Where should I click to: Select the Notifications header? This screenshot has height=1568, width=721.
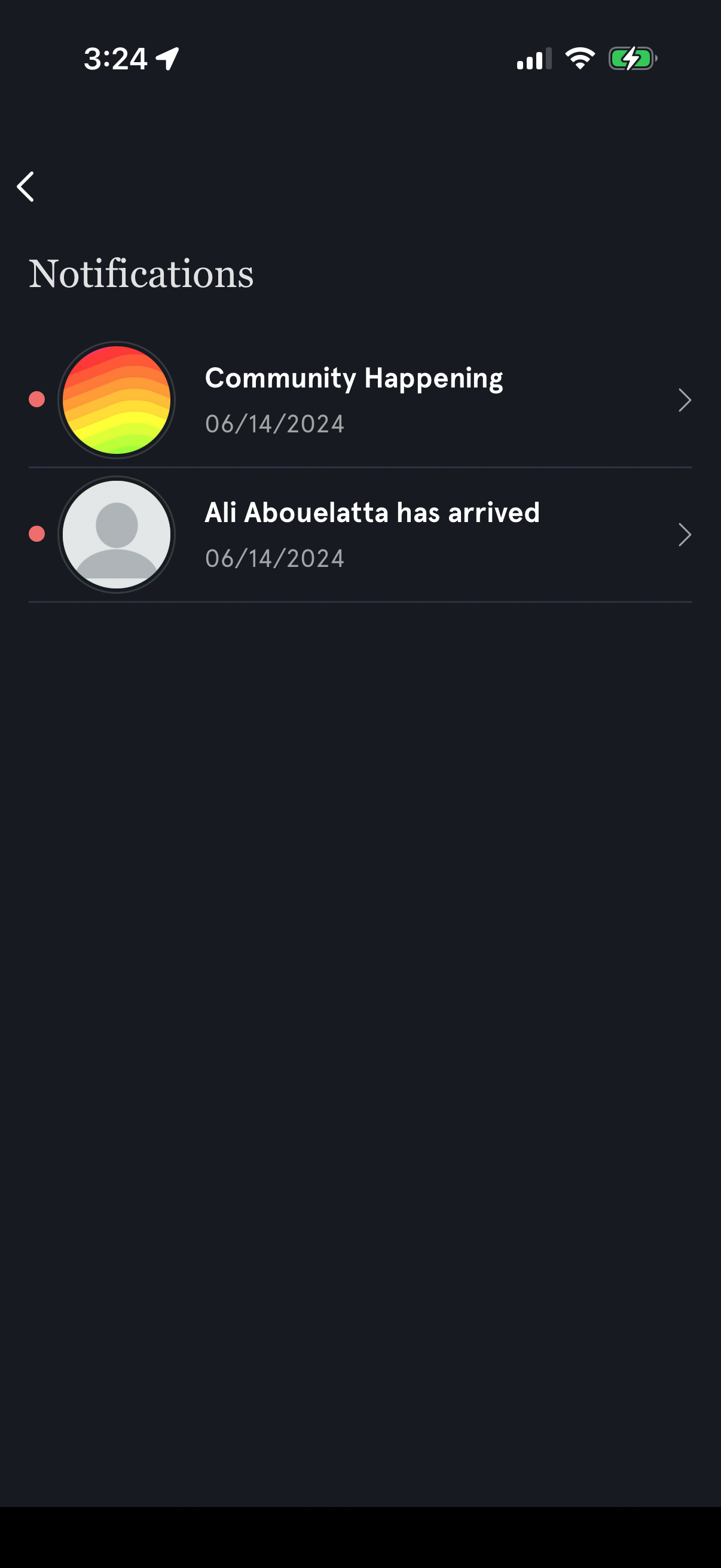pyautogui.click(x=142, y=274)
